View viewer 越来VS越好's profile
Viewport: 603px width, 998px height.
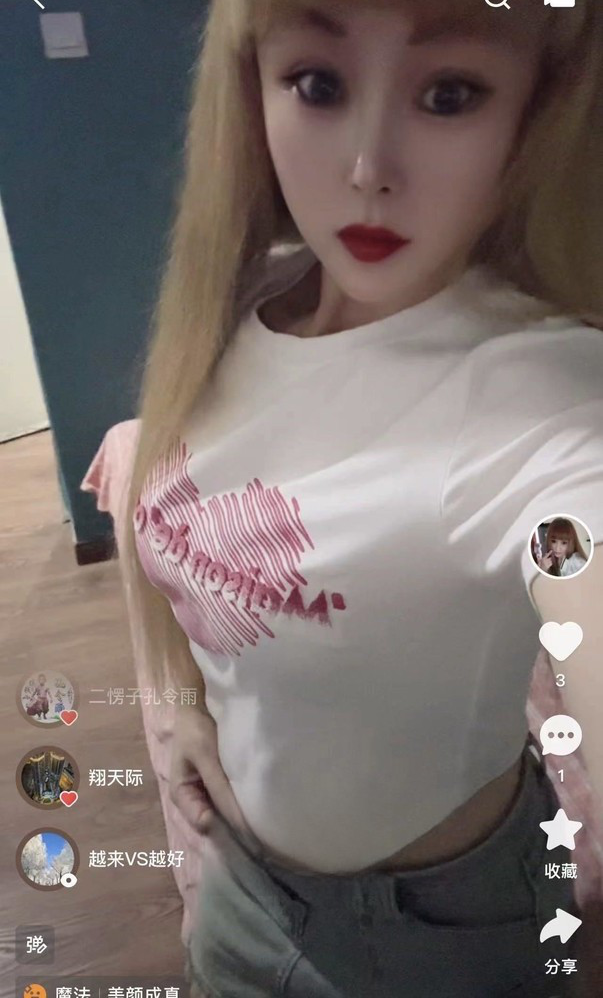click(47, 859)
